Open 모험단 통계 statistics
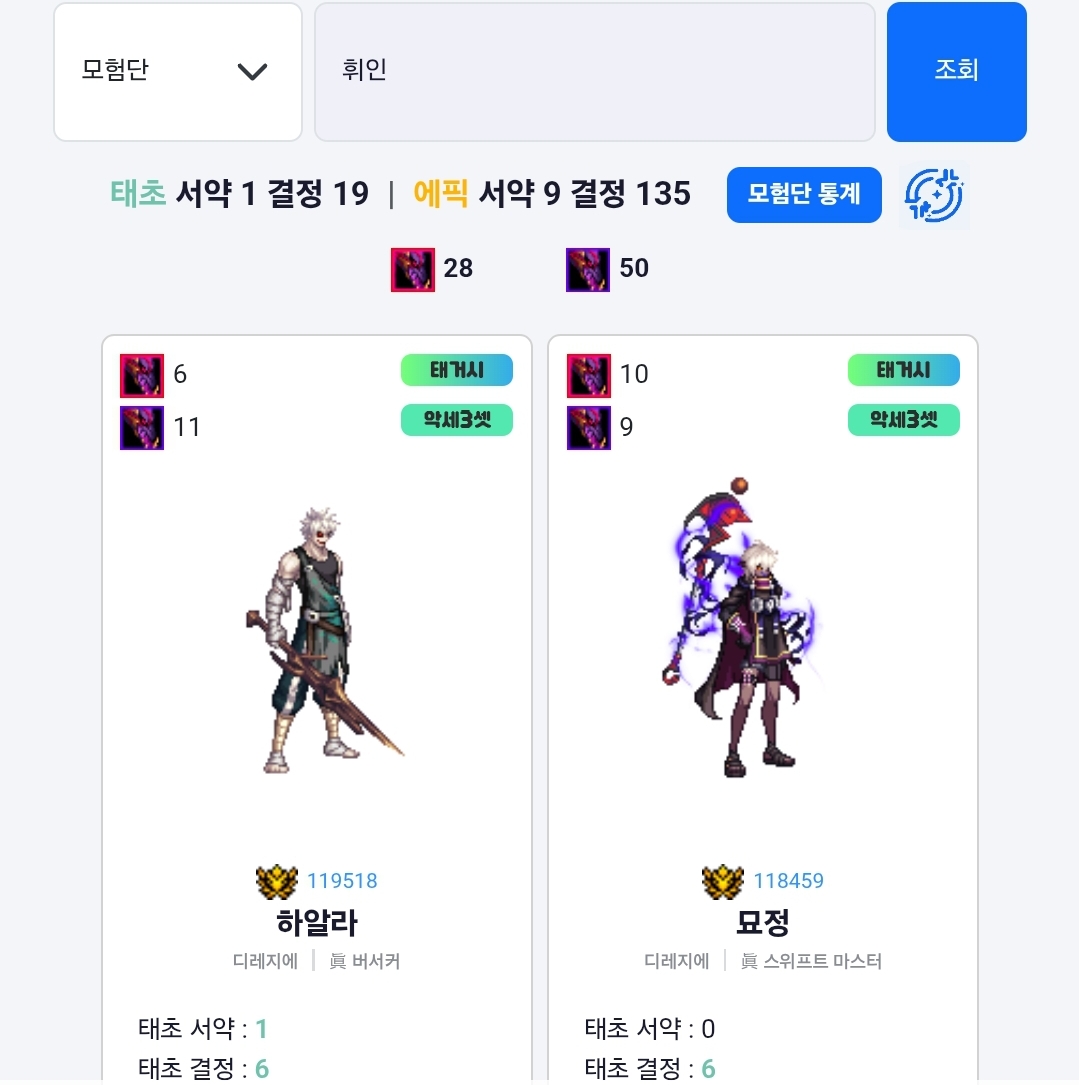 point(804,194)
